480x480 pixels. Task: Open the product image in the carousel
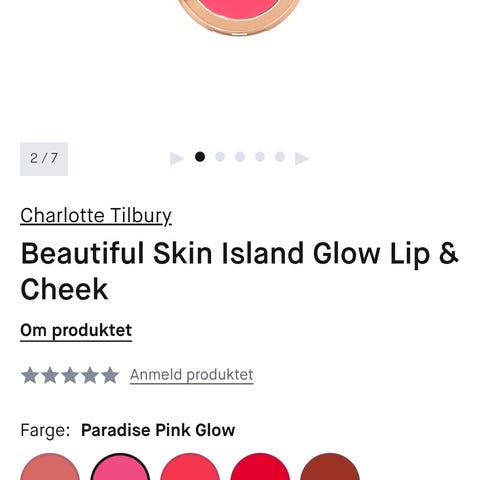[x=239, y=15]
